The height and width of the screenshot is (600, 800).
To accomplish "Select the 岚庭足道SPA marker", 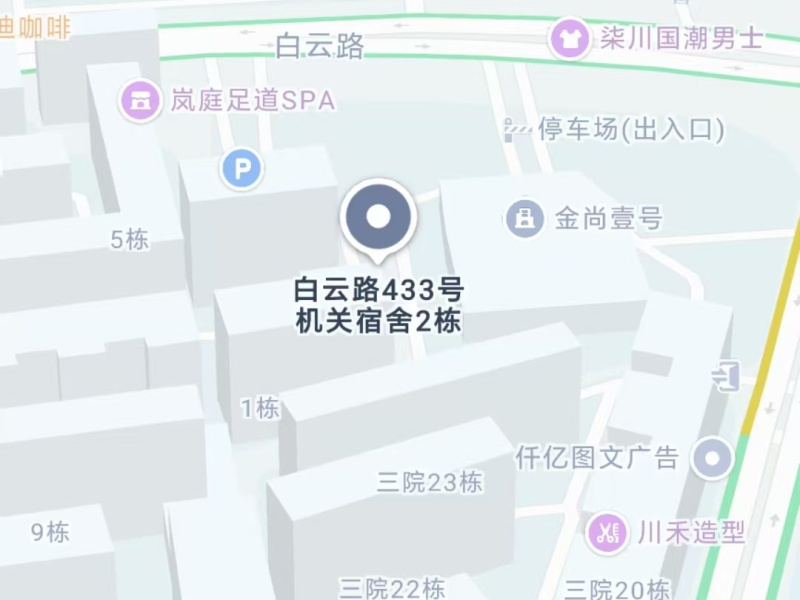I will pos(141,100).
